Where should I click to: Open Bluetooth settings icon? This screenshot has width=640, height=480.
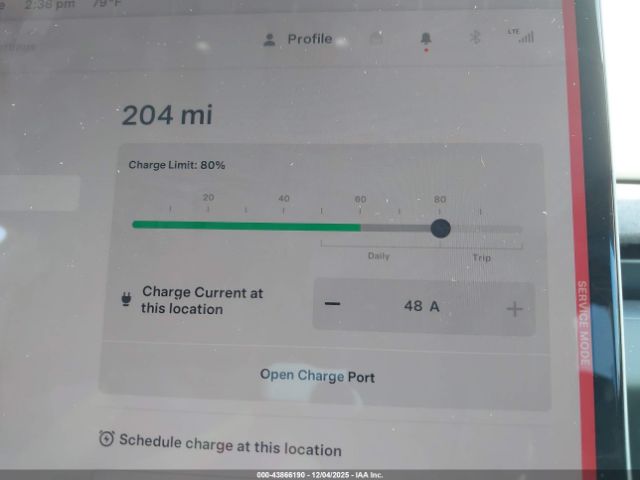pos(475,38)
